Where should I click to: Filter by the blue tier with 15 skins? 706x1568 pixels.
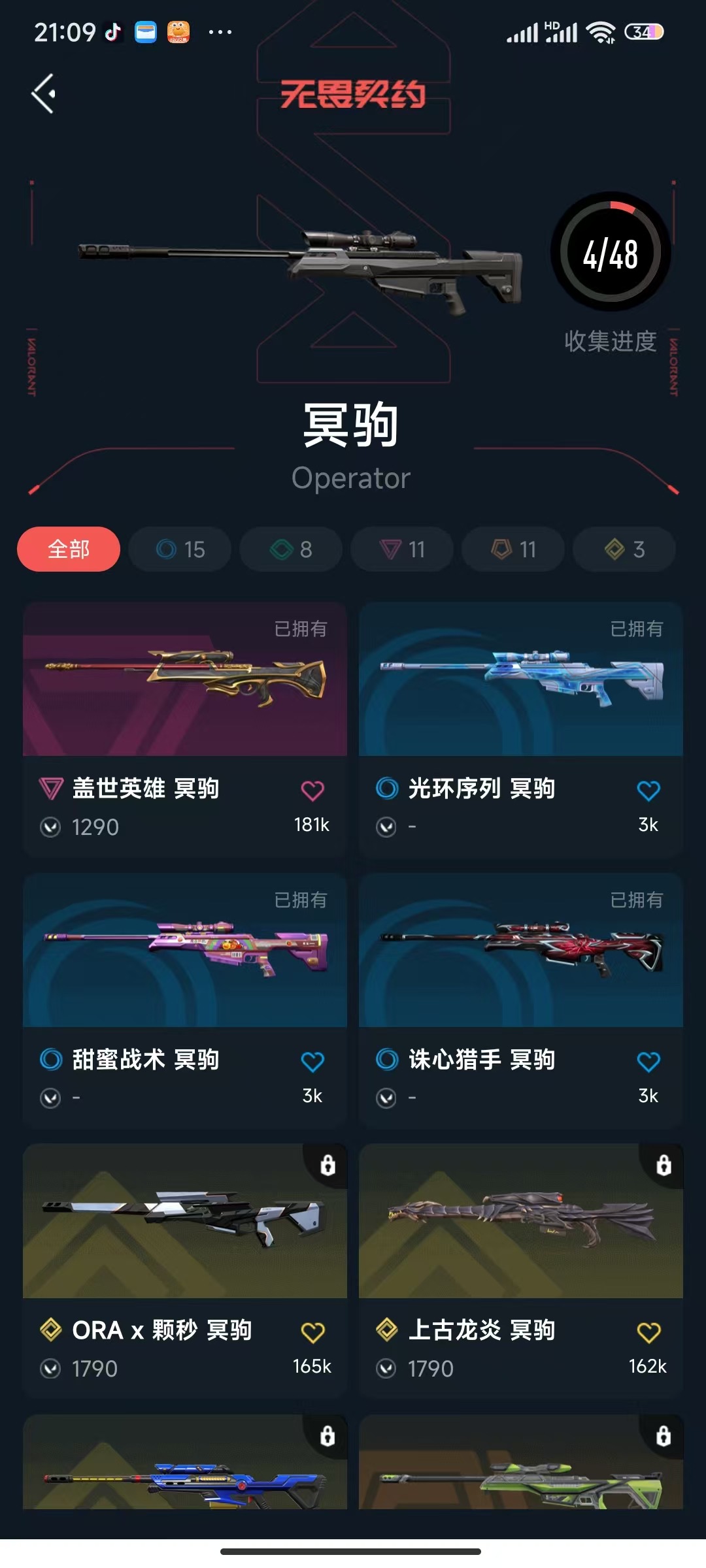(x=180, y=549)
